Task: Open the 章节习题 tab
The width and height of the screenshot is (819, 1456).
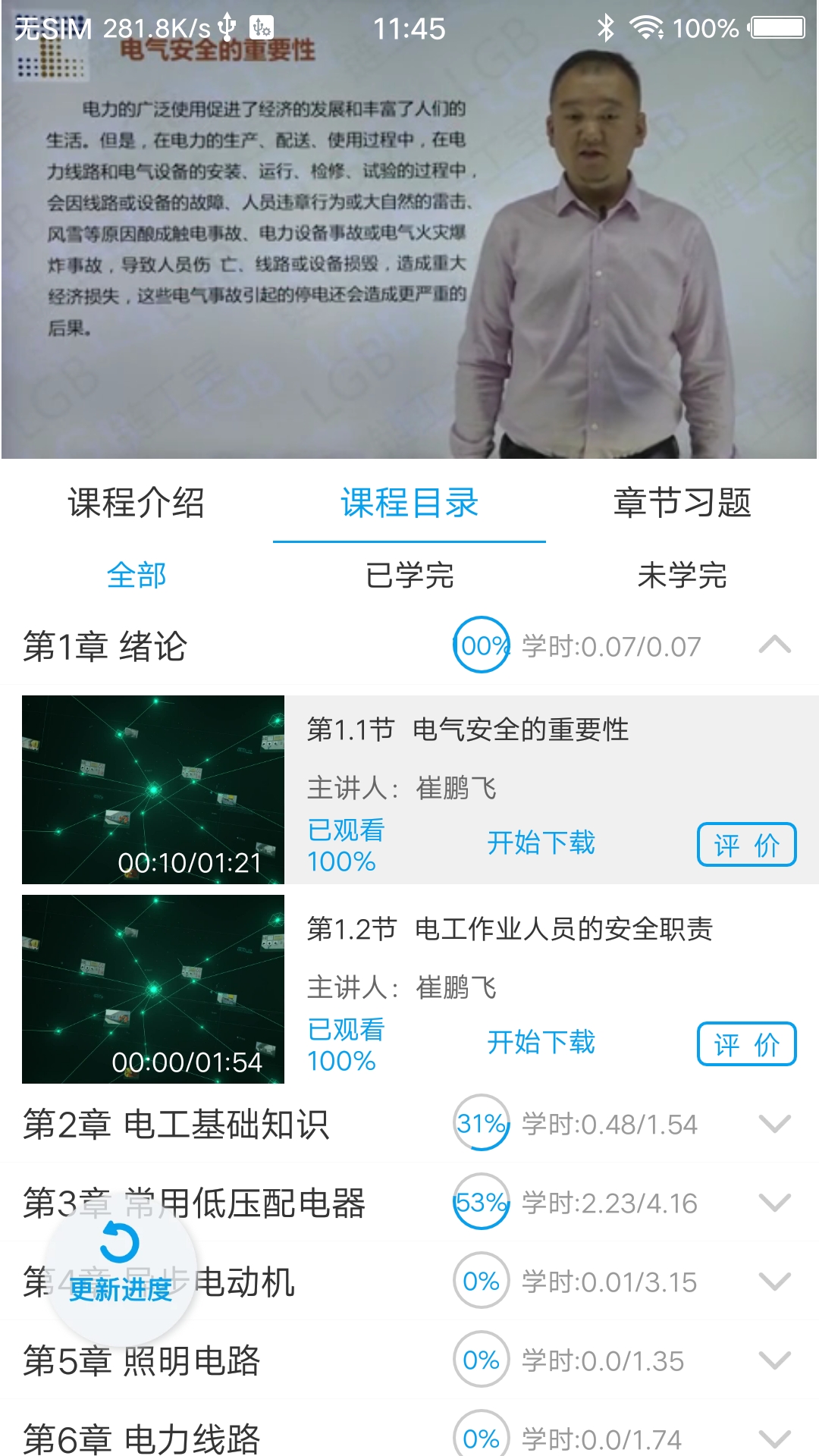Action: 682,503
